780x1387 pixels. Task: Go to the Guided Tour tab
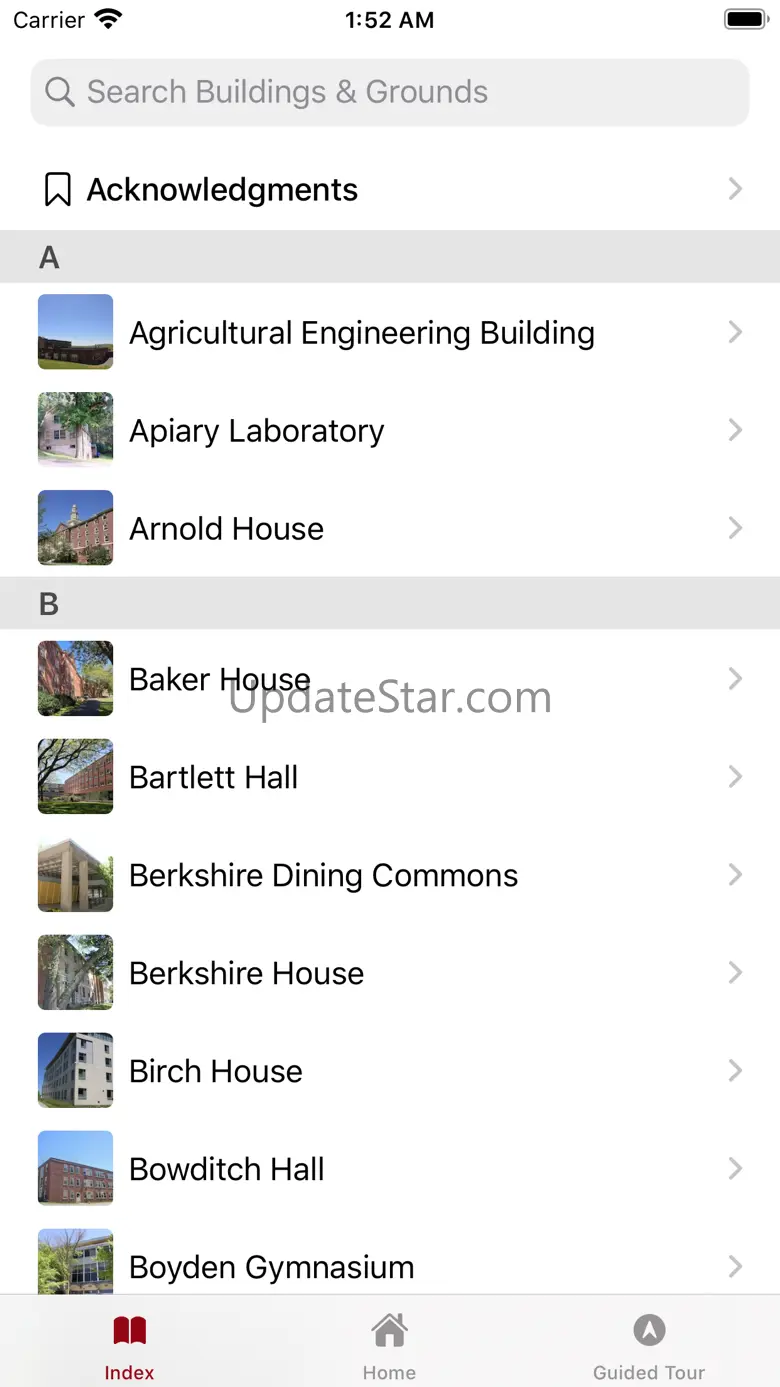pos(649,1345)
